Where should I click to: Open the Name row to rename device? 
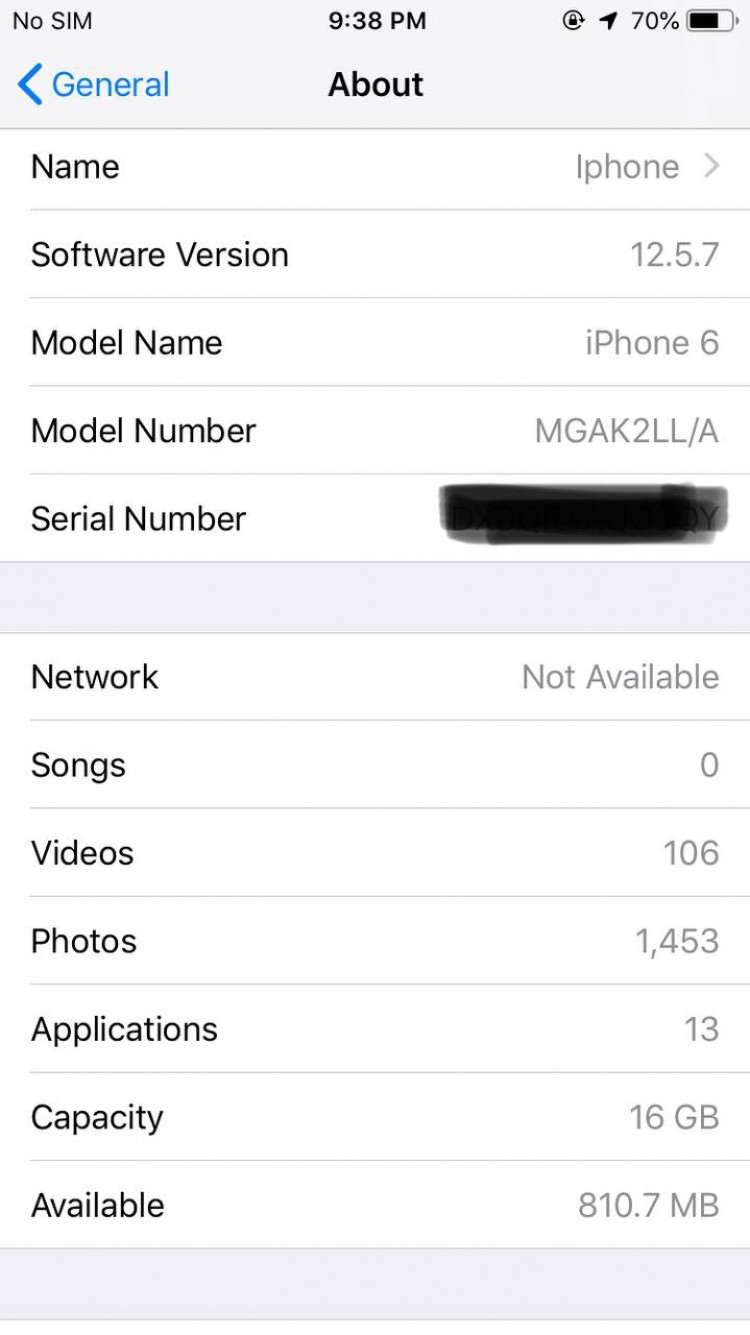375,167
